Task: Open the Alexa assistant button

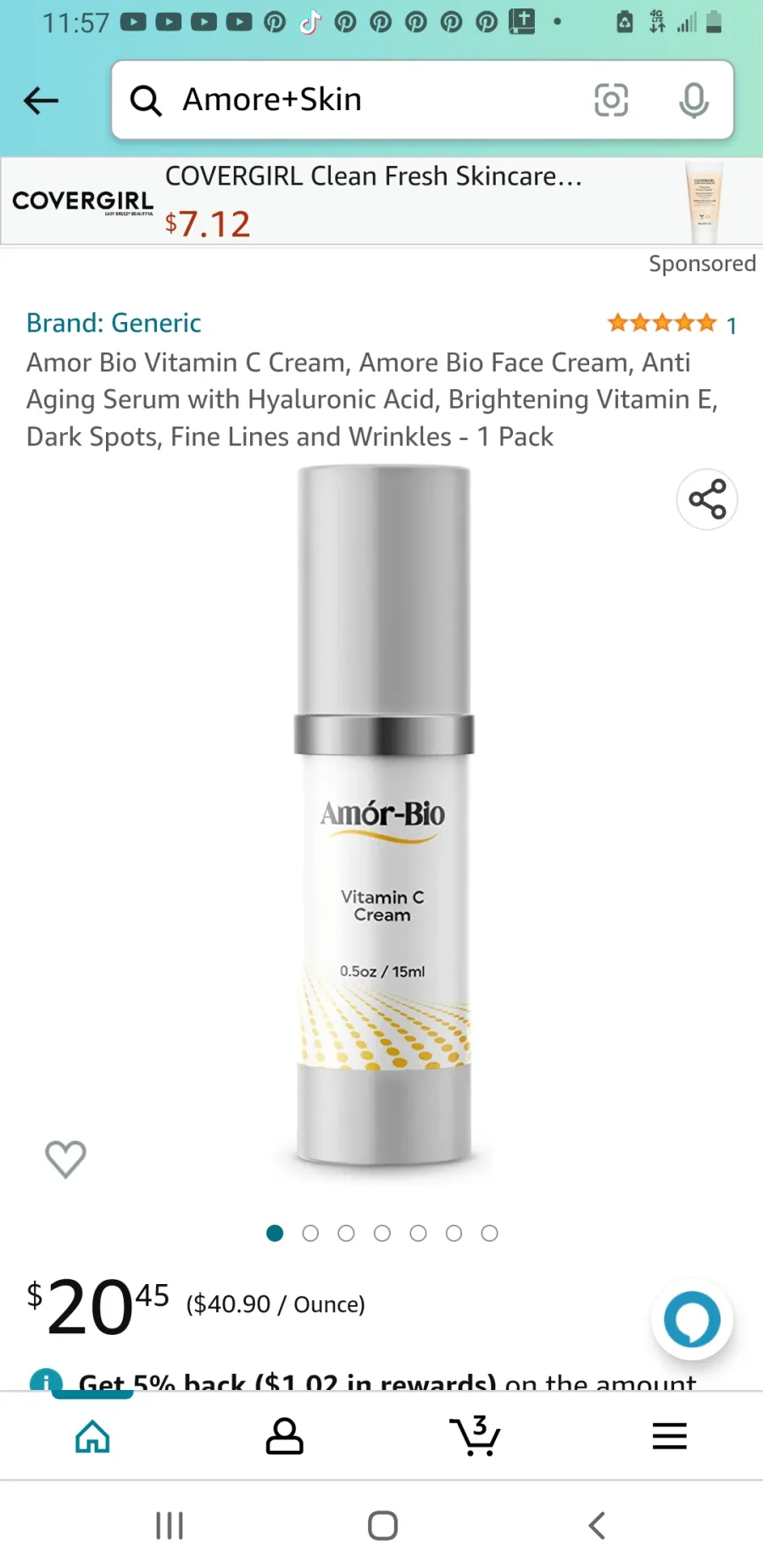Action: (x=692, y=1319)
